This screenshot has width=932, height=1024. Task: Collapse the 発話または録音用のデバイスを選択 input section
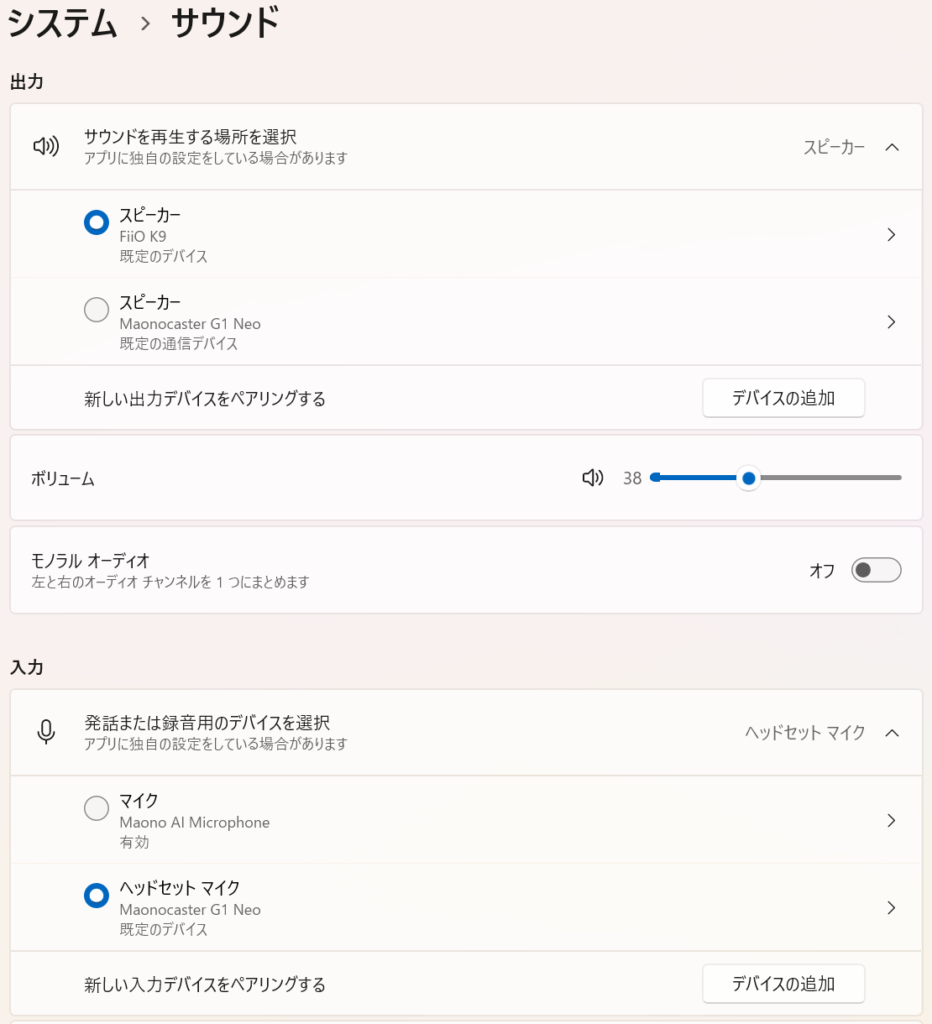click(892, 733)
